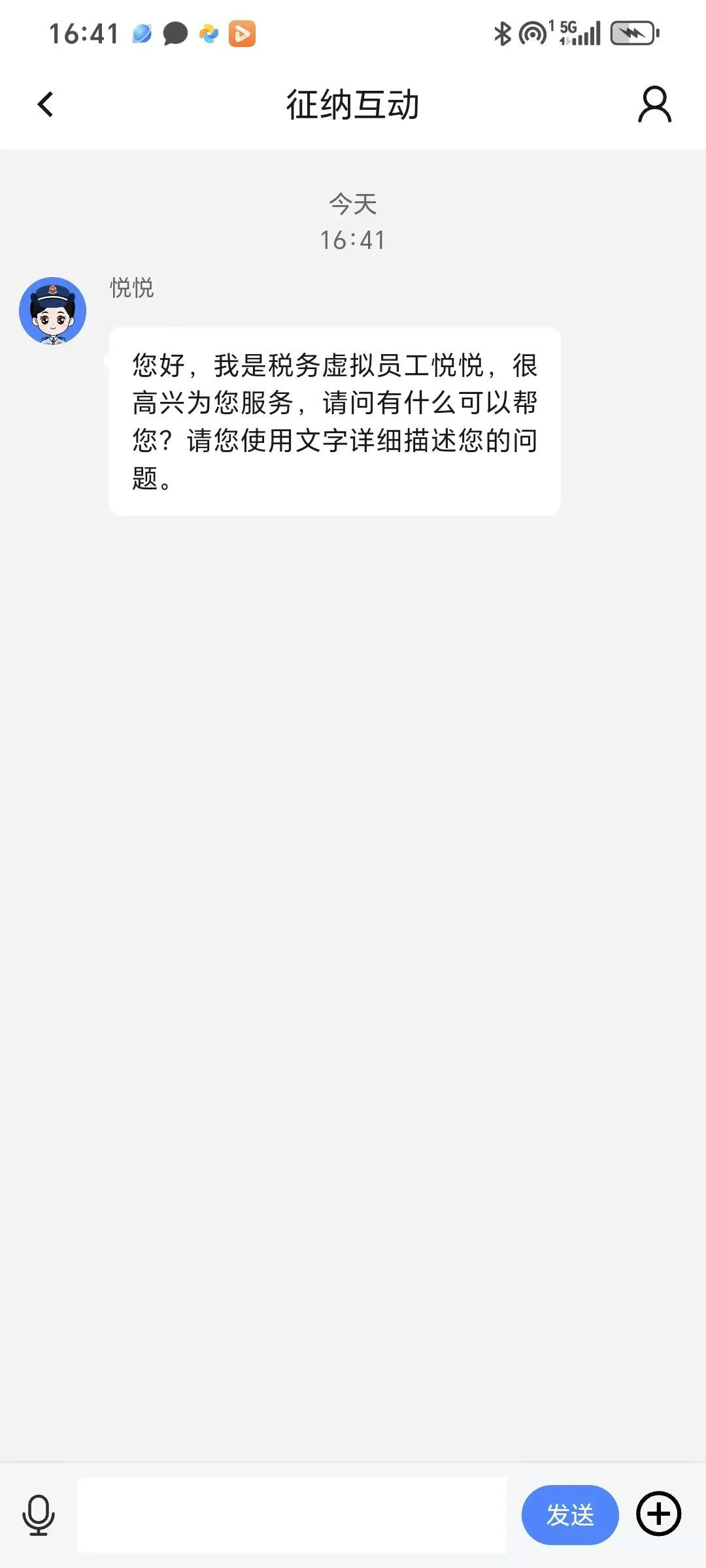The width and height of the screenshot is (706, 1568).
Task: Tap the 征纳互动 title bar
Action: click(x=353, y=103)
